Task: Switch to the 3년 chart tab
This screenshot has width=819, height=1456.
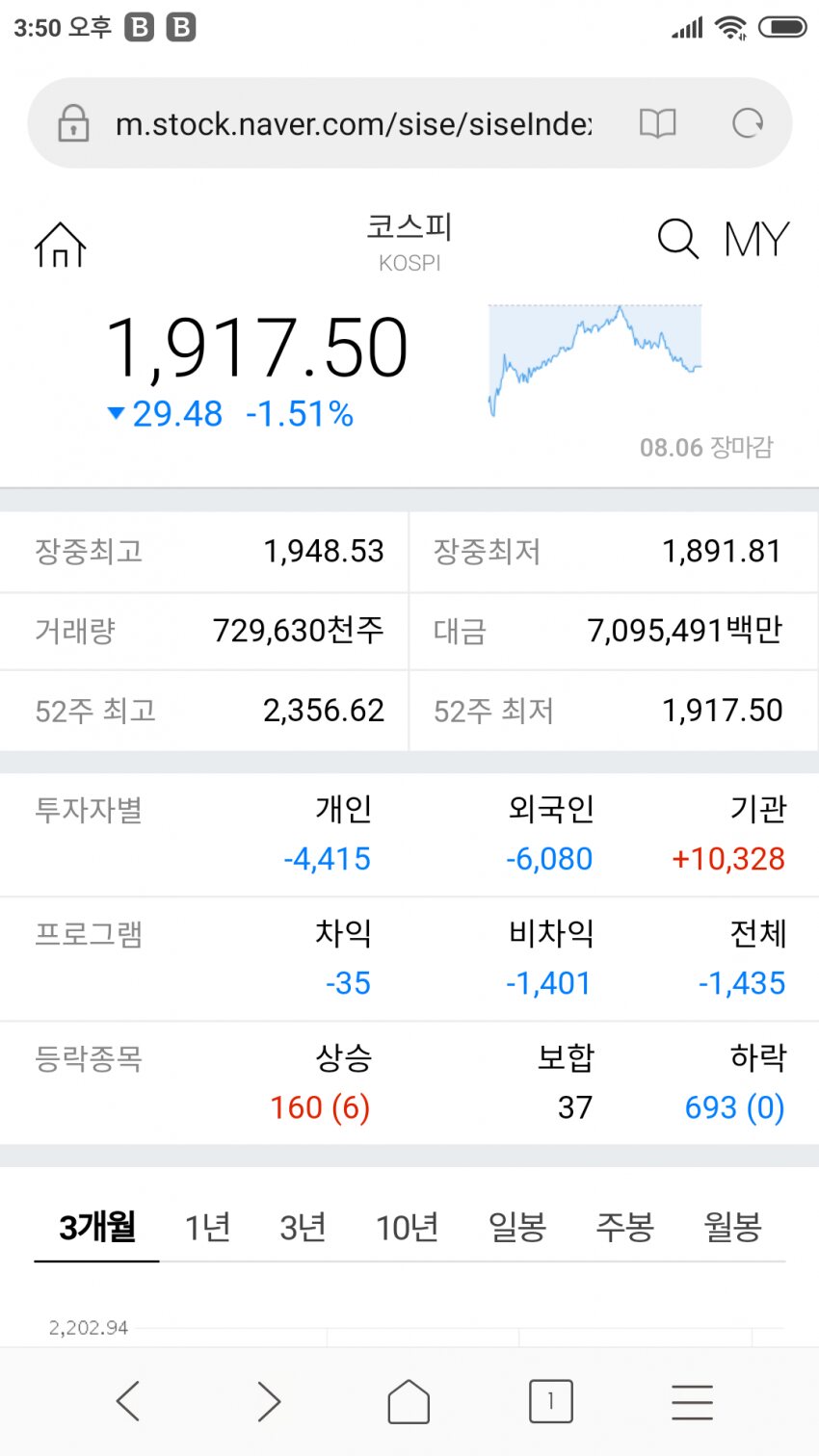Action: tap(303, 1228)
